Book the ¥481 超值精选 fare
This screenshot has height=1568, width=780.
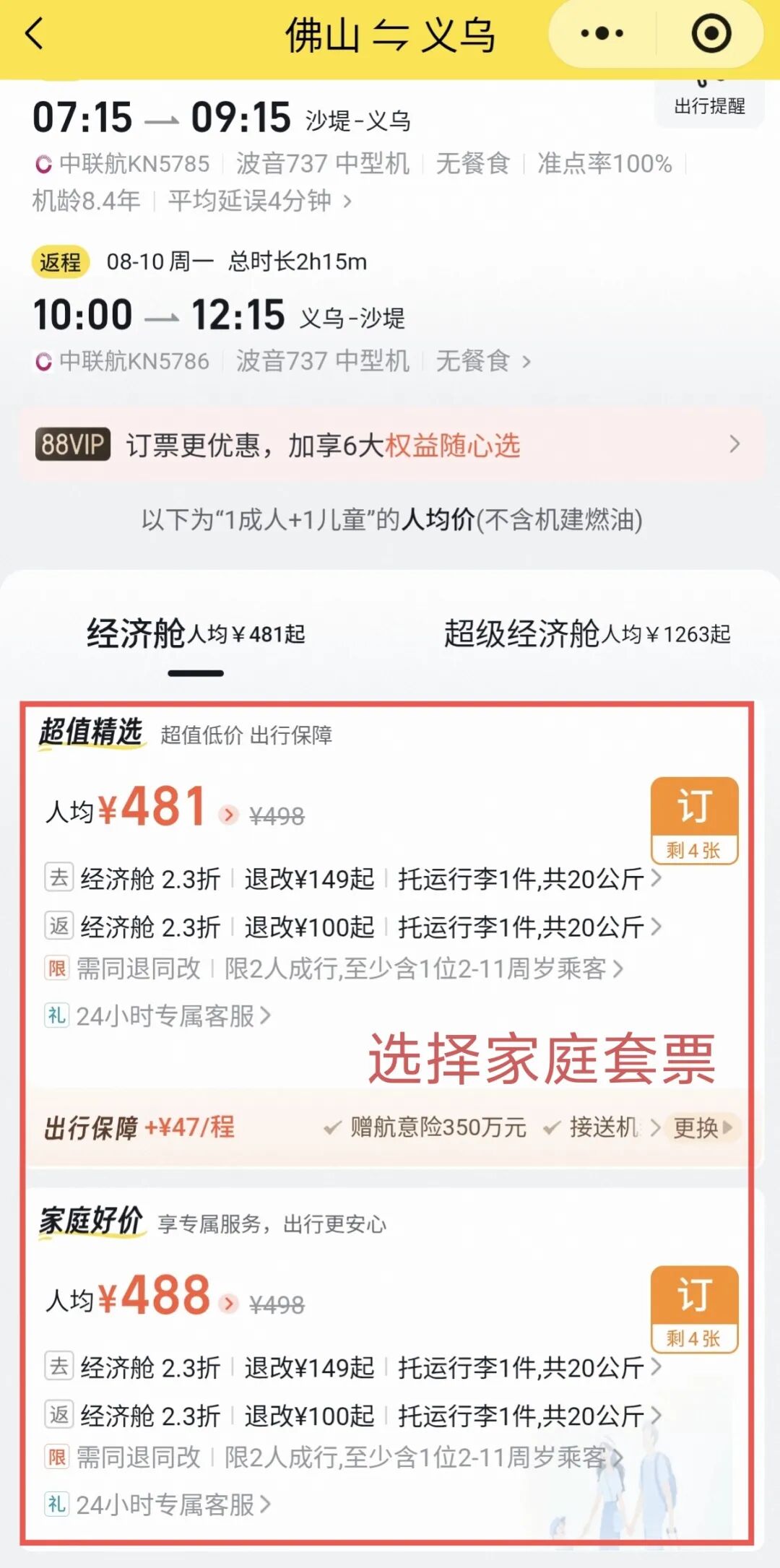tap(694, 820)
